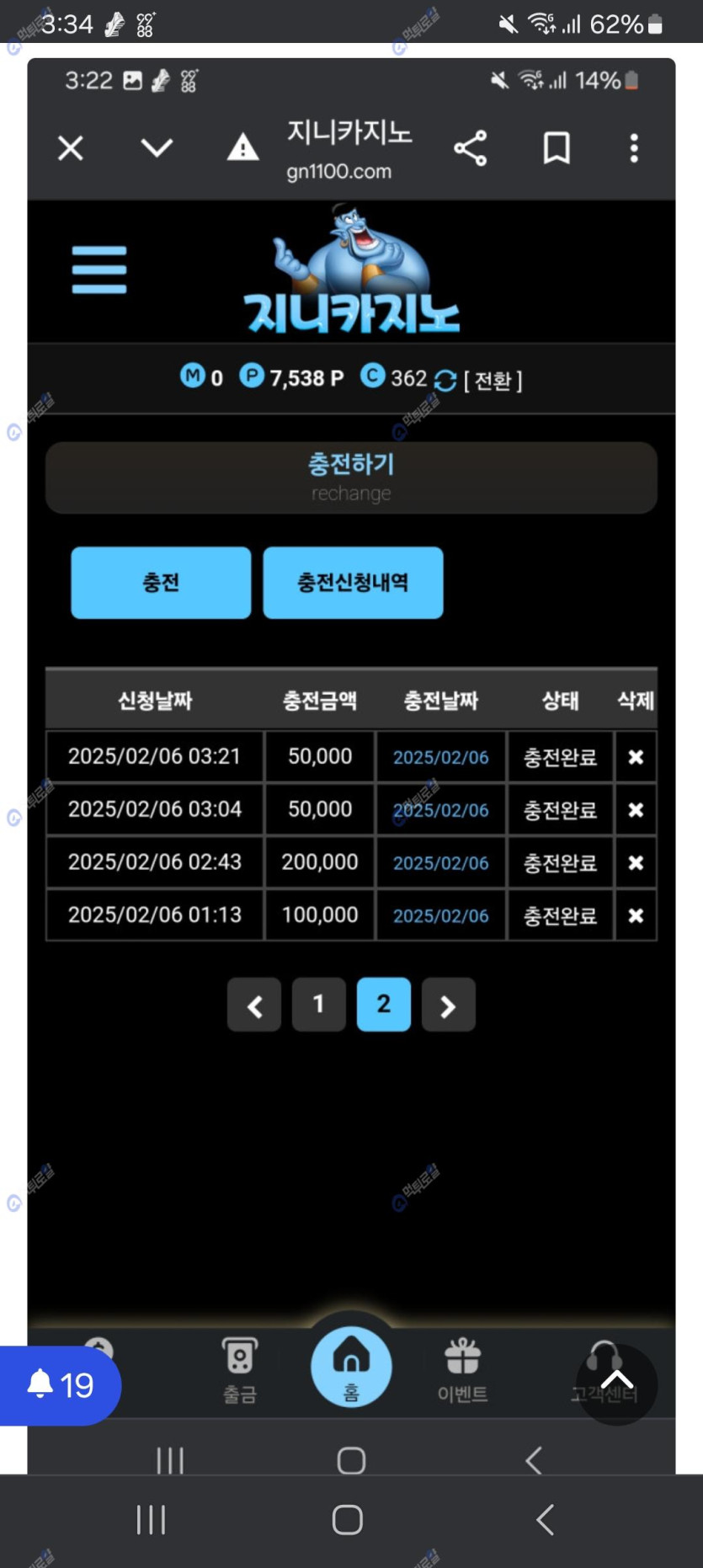Screen dimensions: 703x1568
Task: Tap the scroll-to-top arrow button
Action: tap(617, 1384)
